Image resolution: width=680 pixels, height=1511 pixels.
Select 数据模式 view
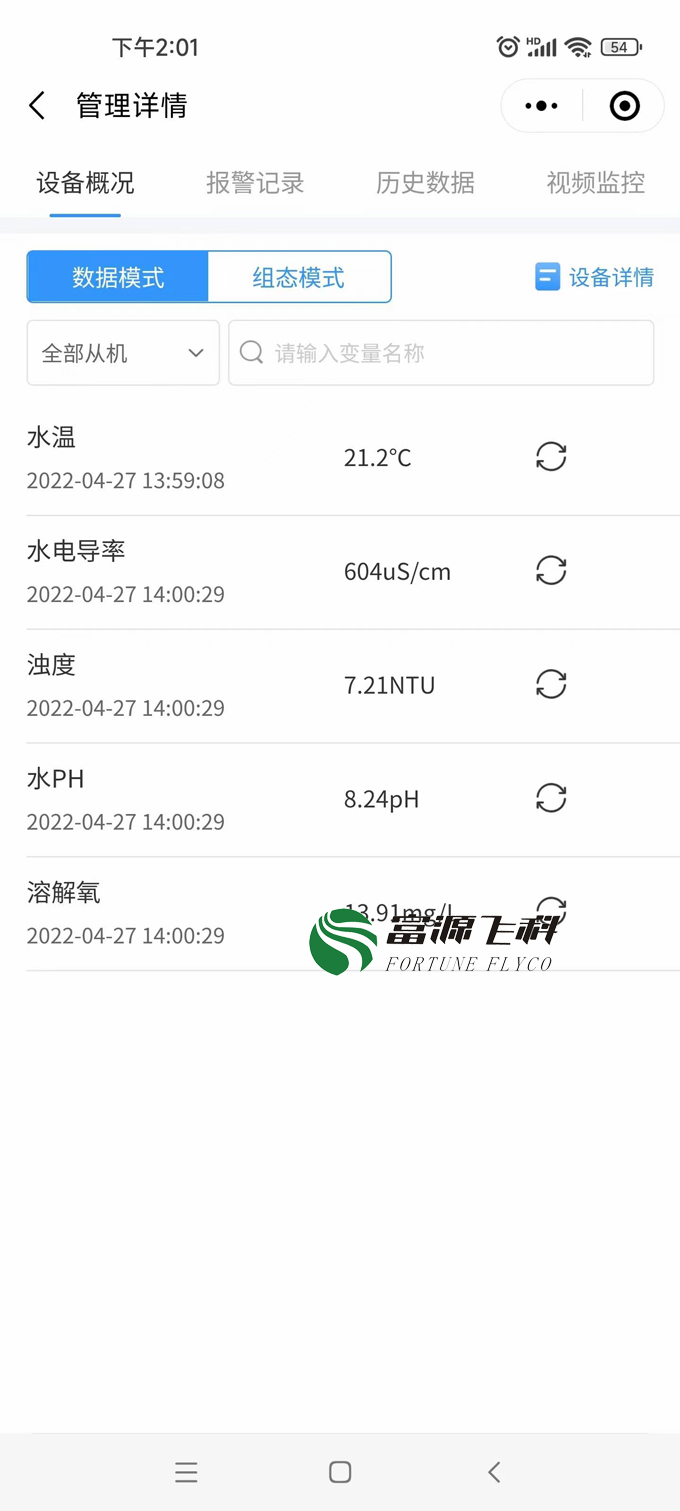point(118,277)
